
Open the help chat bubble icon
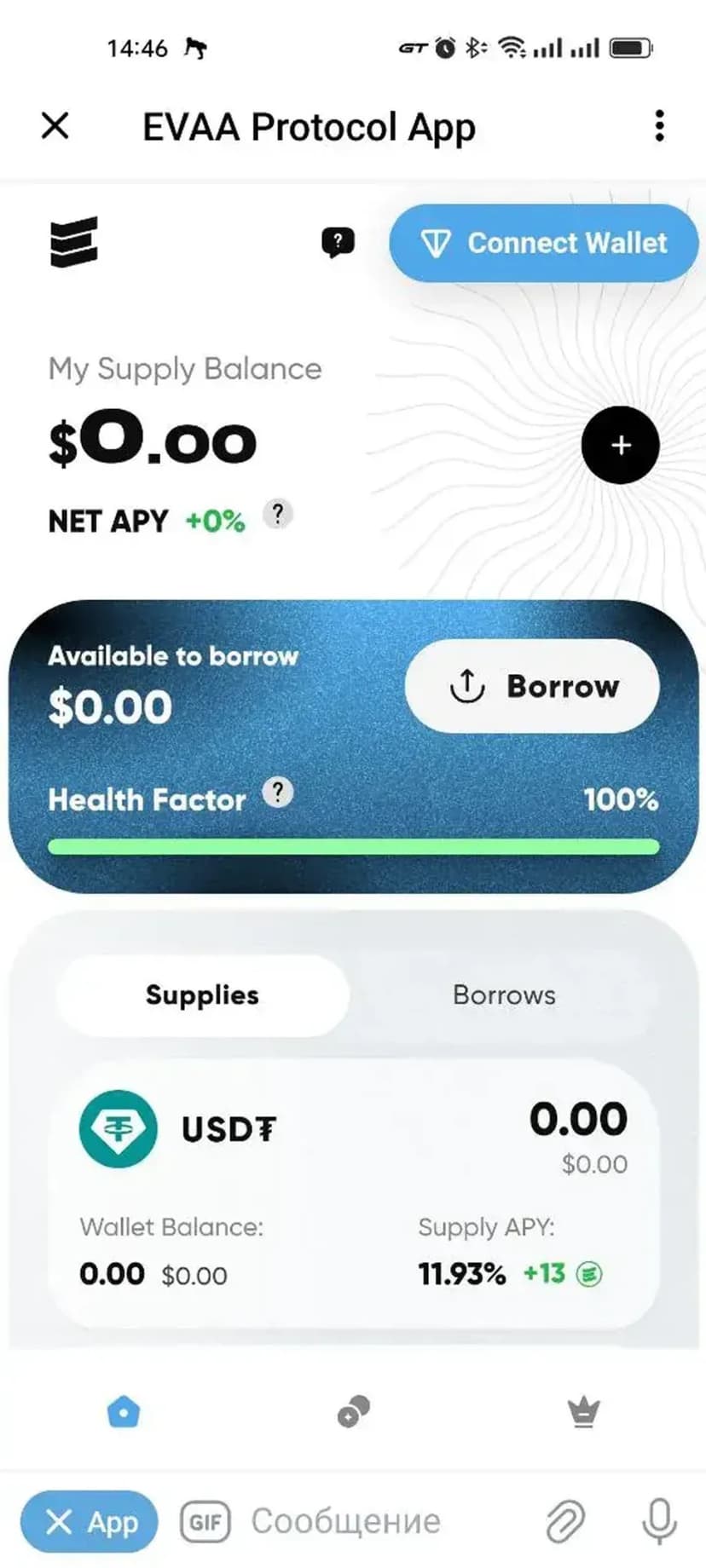(x=338, y=242)
